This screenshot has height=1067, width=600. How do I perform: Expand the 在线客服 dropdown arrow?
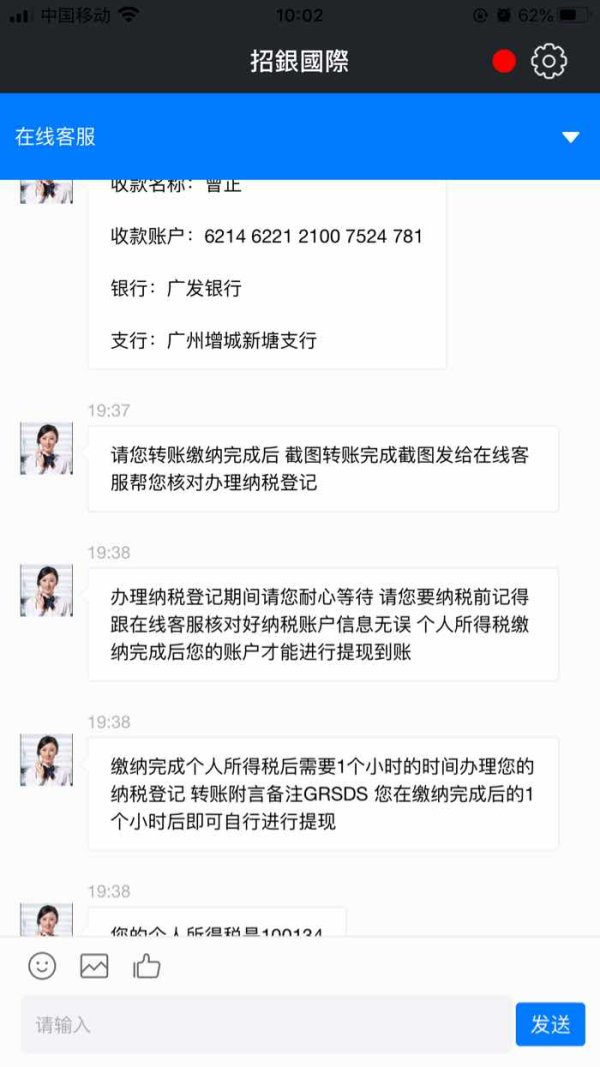pos(570,137)
